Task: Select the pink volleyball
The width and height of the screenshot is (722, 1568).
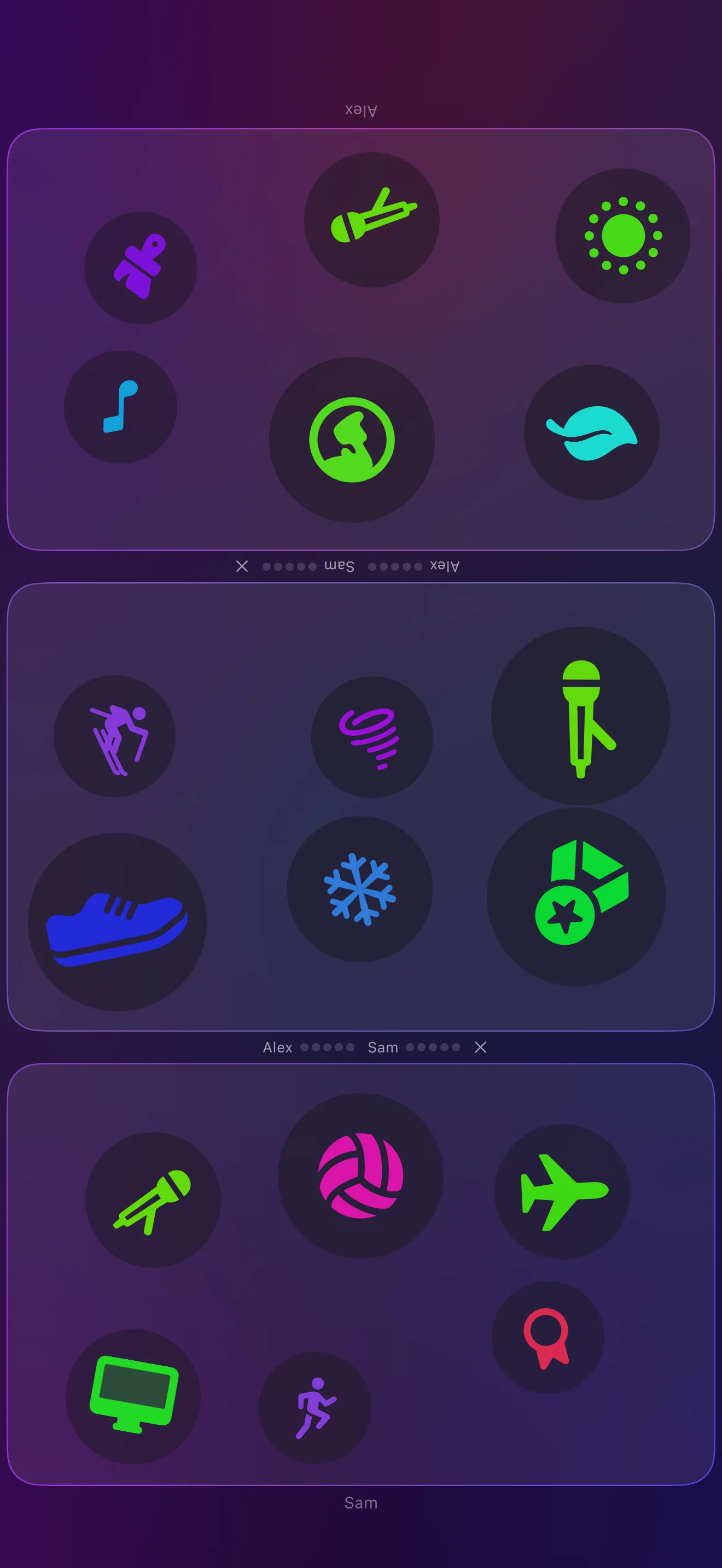Action: pos(360,1175)
